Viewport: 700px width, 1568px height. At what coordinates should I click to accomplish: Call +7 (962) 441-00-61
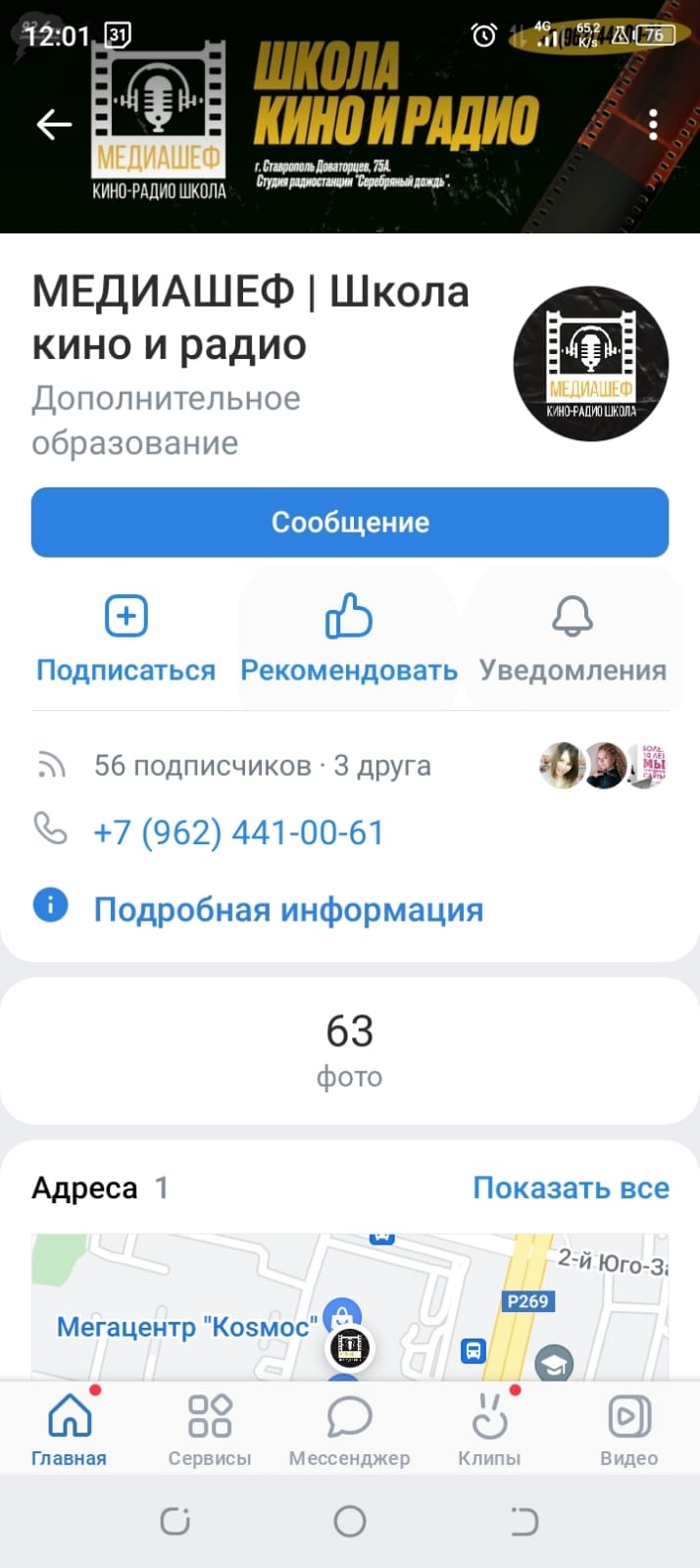pyautogui.click(x=238, y=833)
